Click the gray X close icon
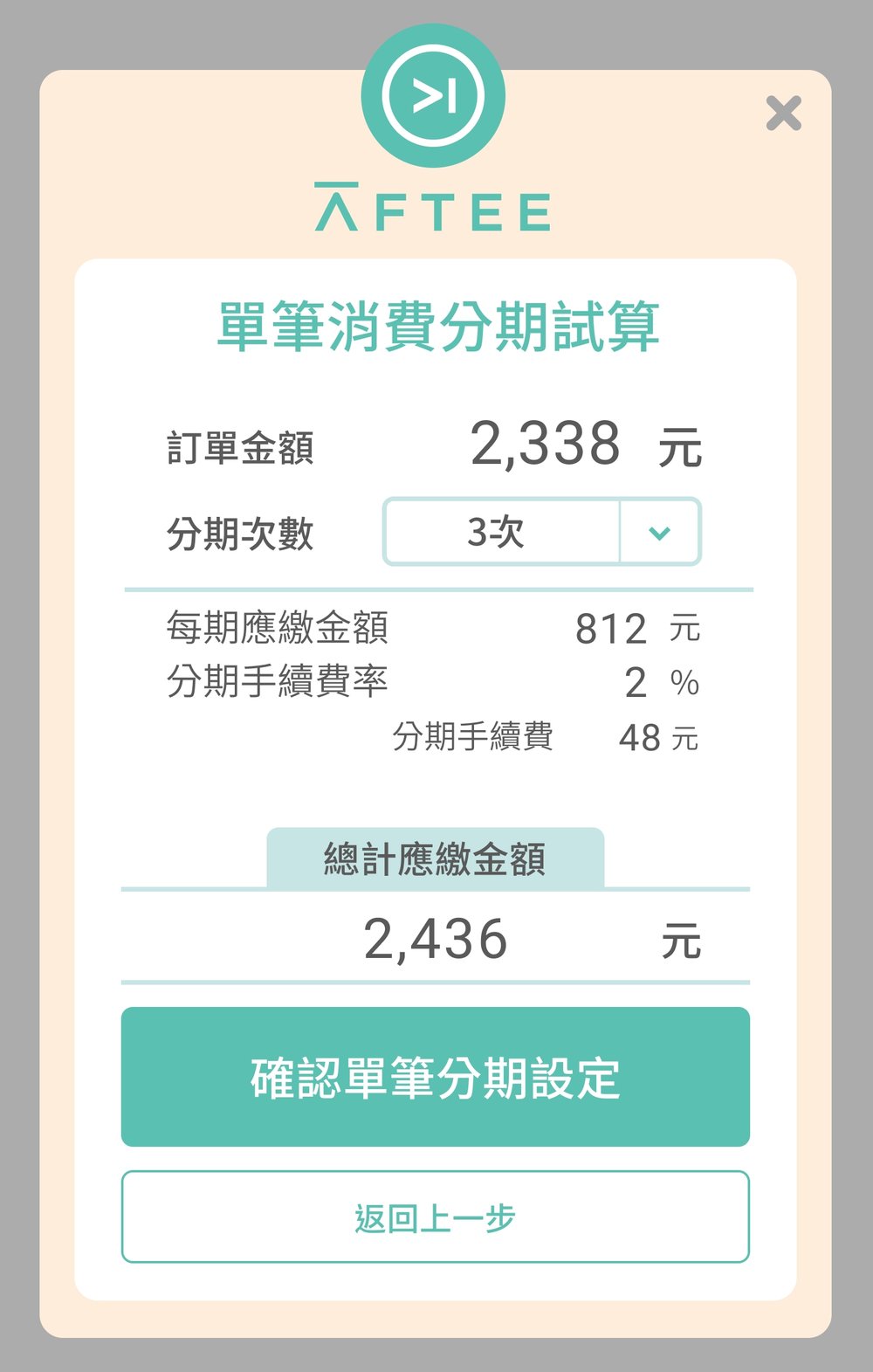The height and width of the screenshot is (1372, 873). (785, 113)
